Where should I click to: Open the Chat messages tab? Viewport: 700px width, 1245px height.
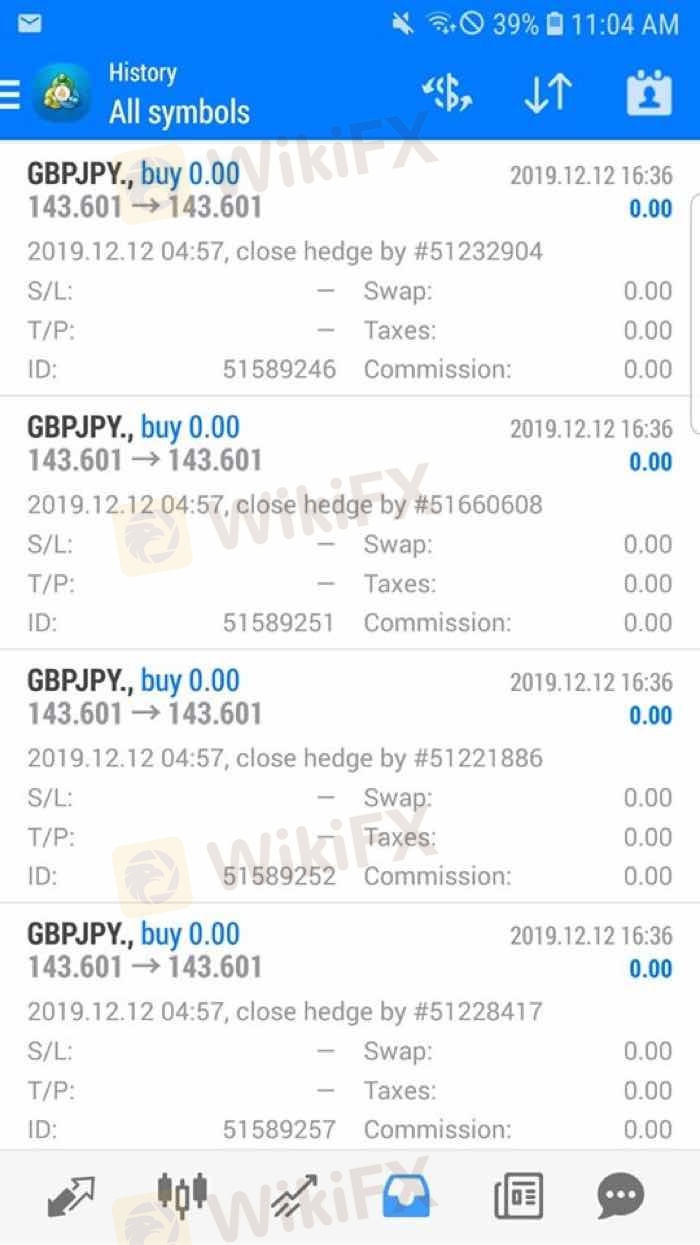coord(621,1196)
